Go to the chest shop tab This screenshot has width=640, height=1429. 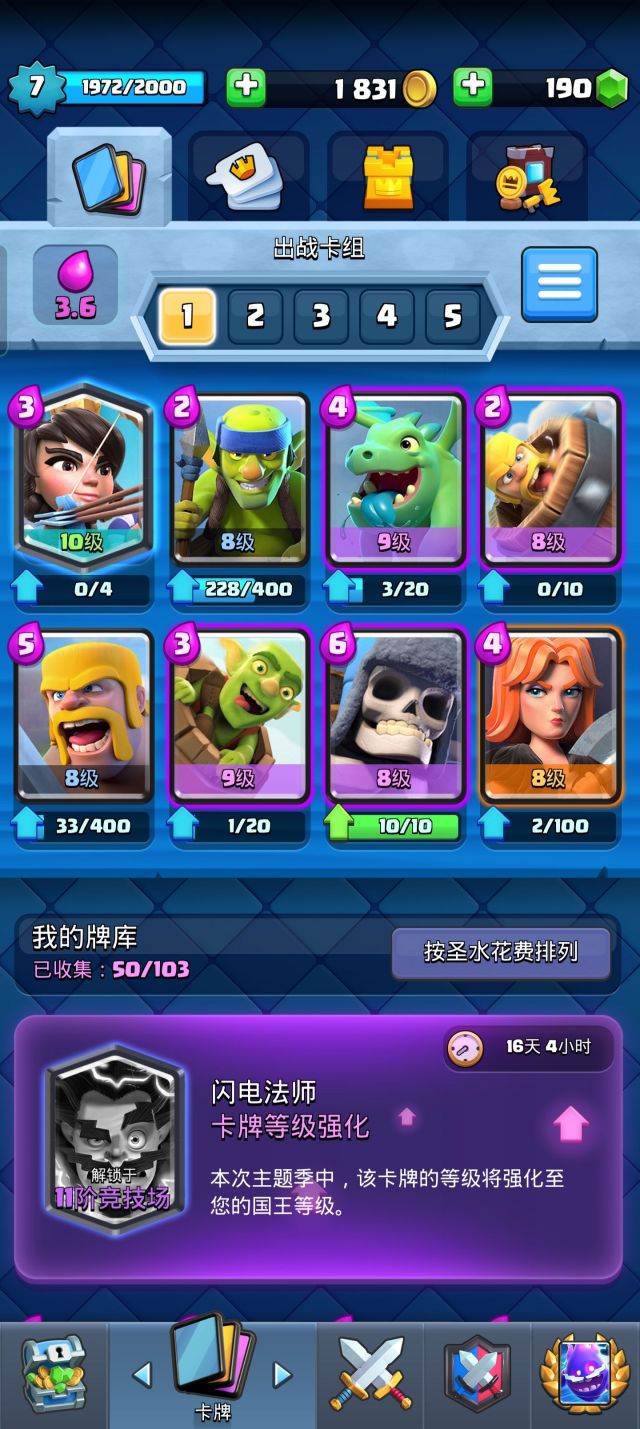54,1375
